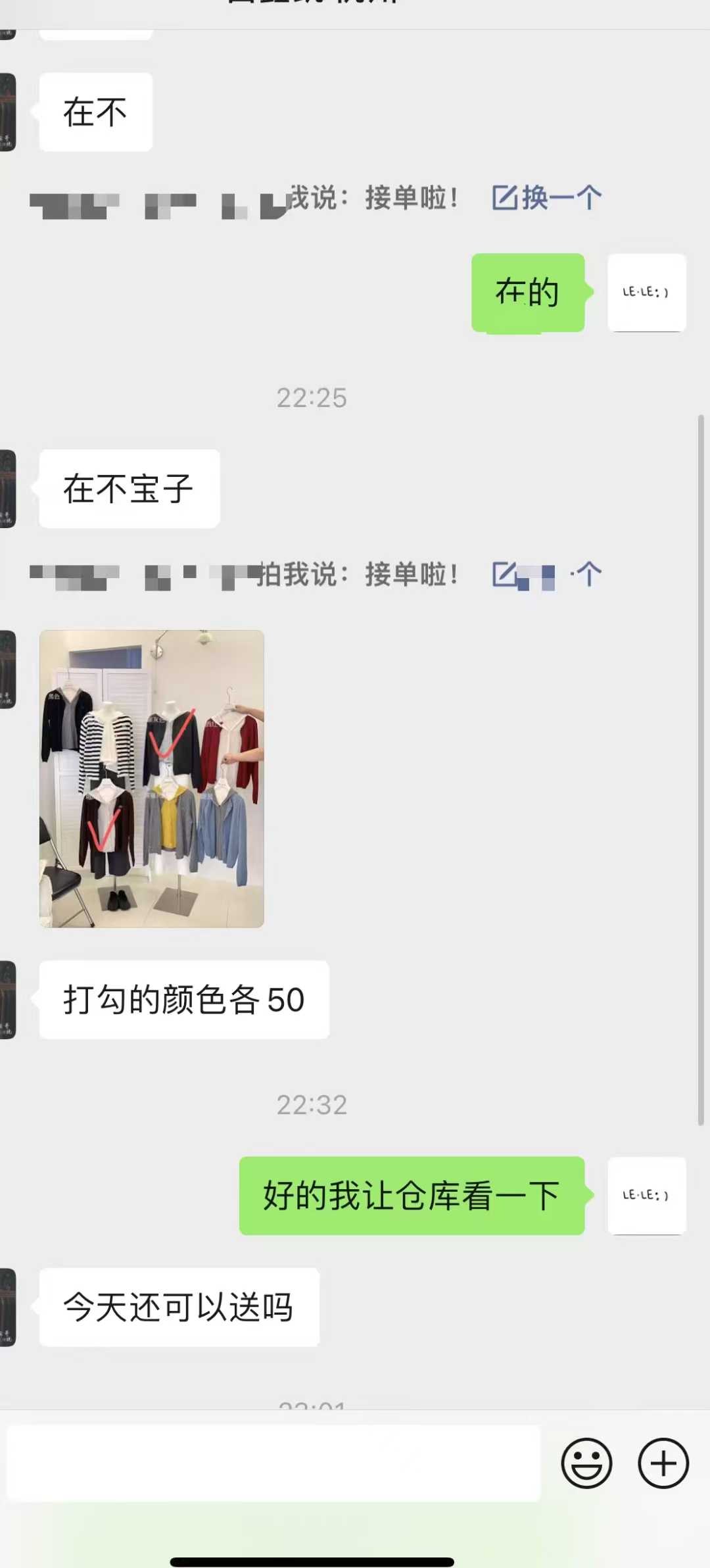Open the plus attachments menu

[x=663, y=1463]
